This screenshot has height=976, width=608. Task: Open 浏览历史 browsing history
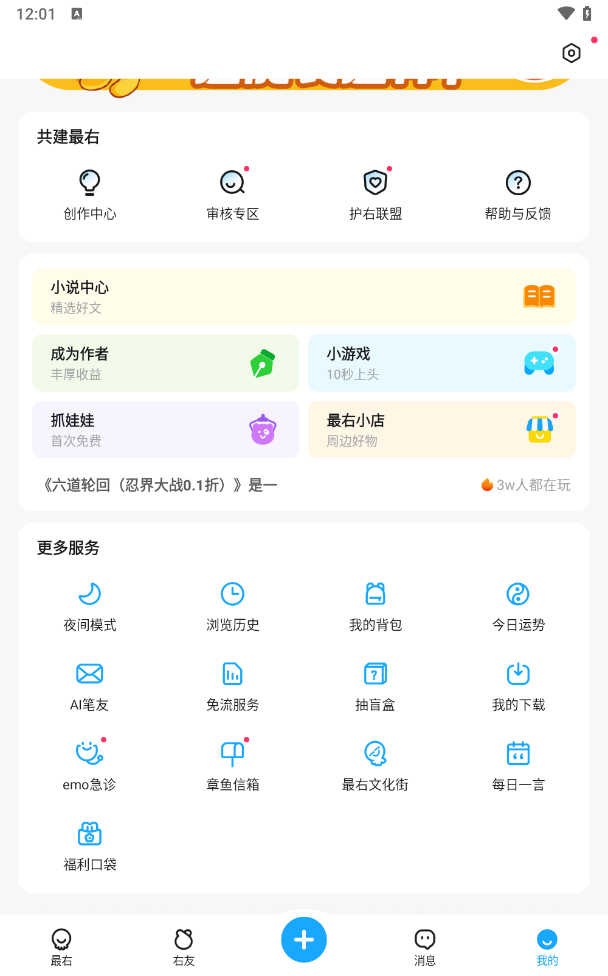(233, 605)
